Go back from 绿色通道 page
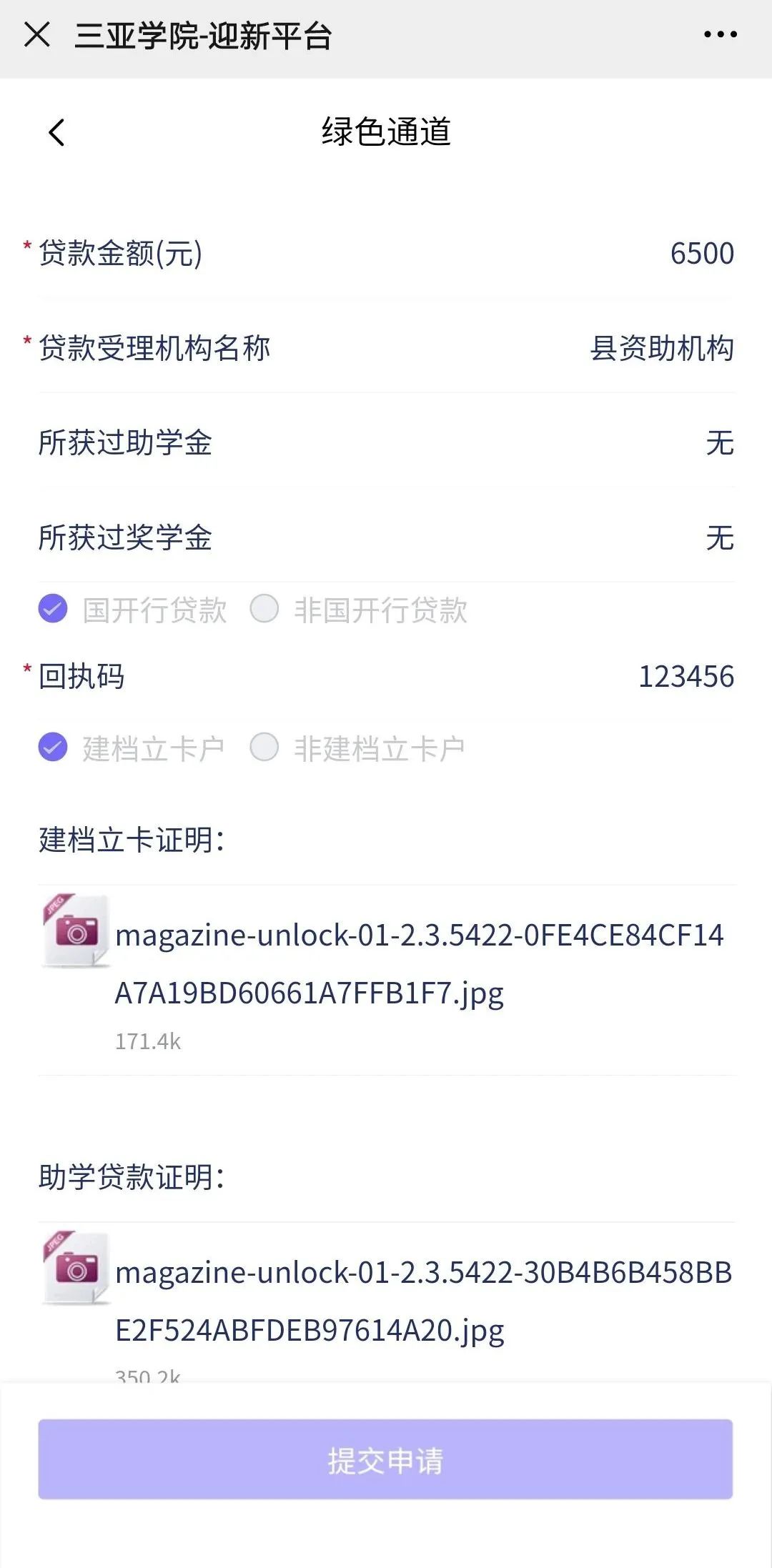Screen dimensions: 772x1568 [56, 132]
